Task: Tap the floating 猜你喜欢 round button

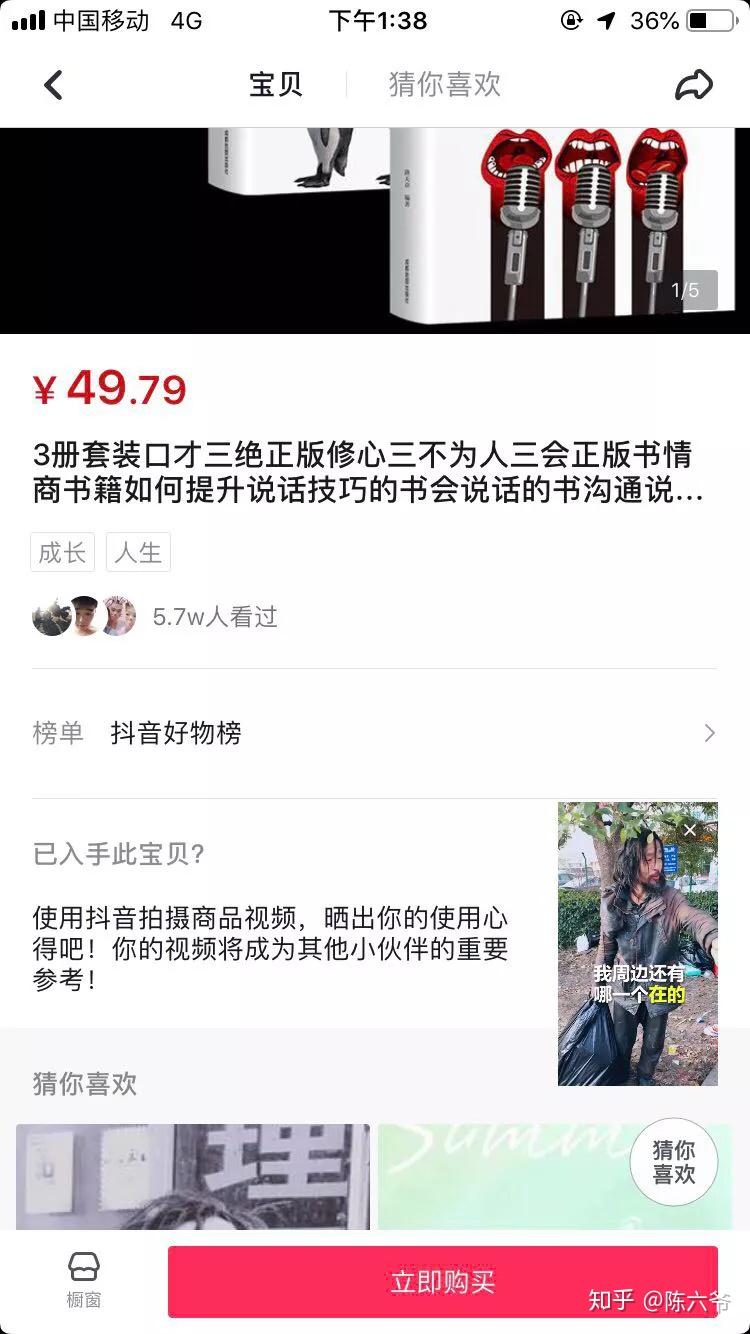Action: tap(674, 1162)
